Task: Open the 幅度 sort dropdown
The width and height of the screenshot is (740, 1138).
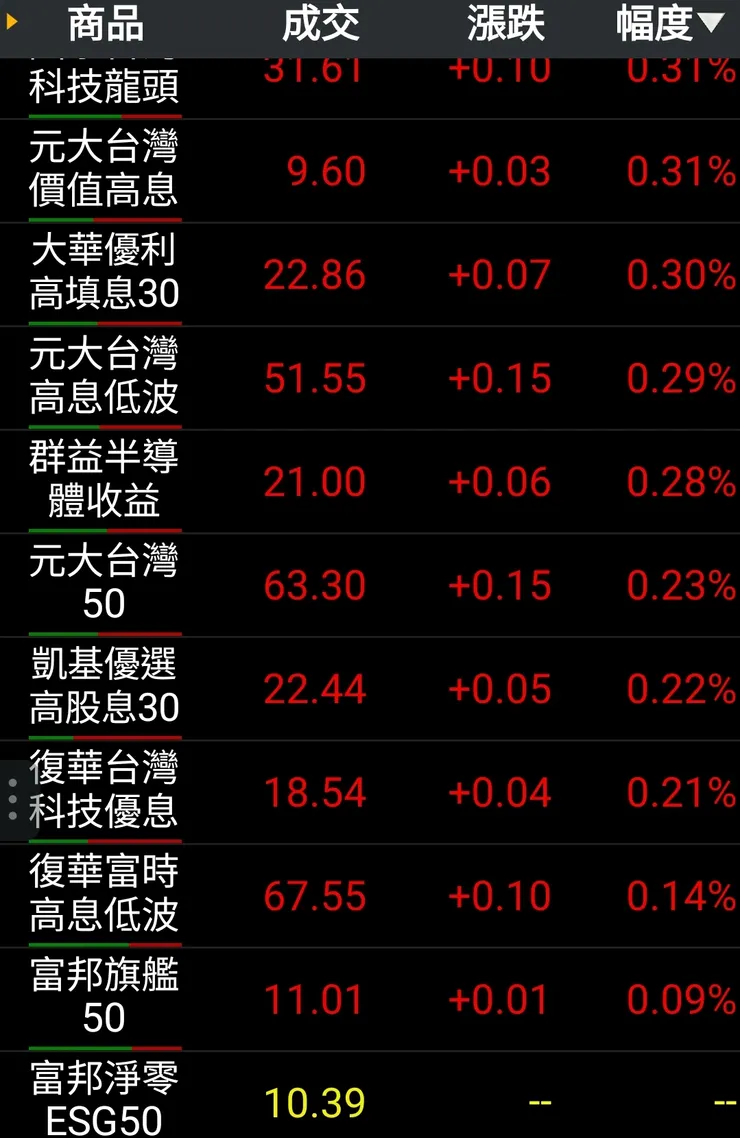Action: click(660, 26)
